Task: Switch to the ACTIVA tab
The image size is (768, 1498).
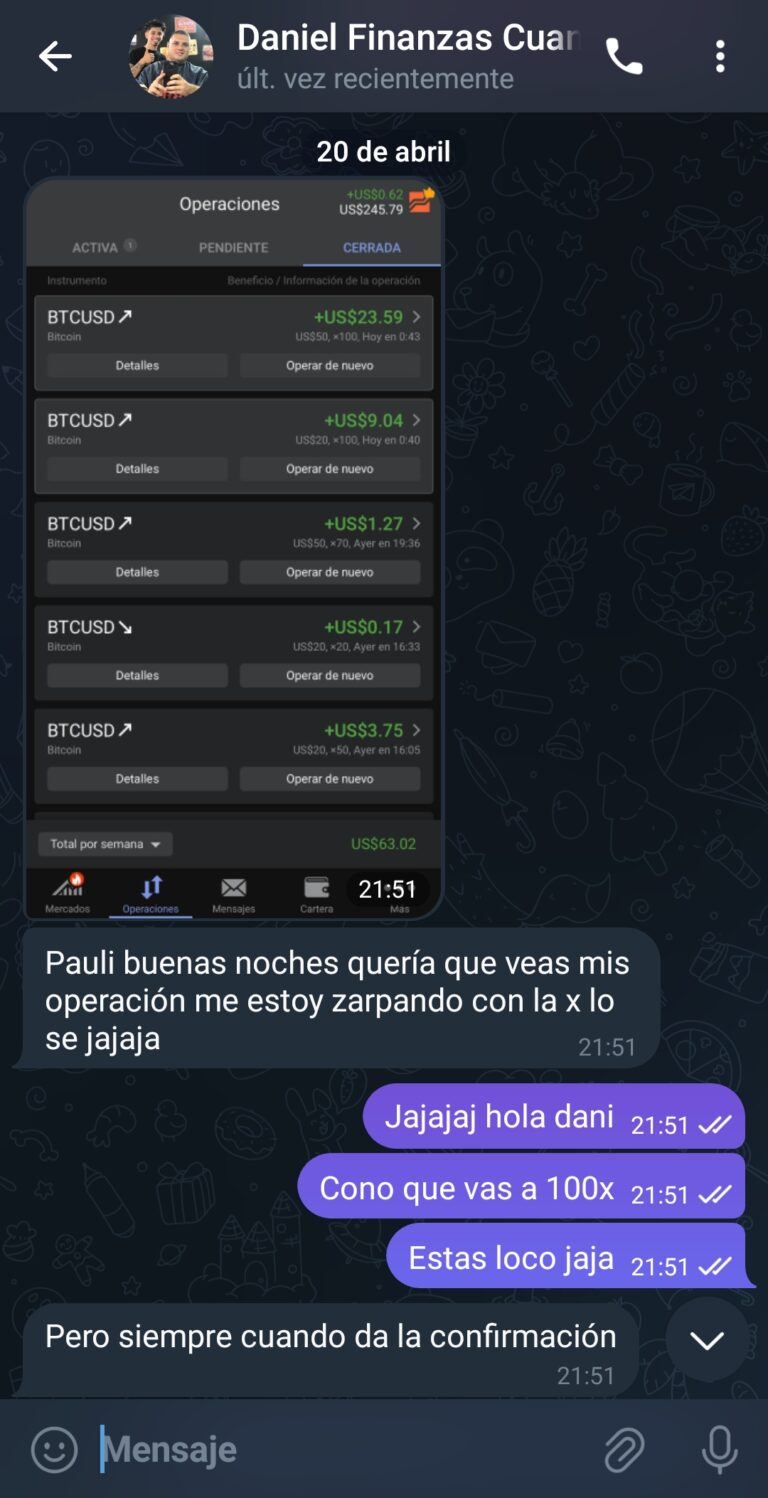Action: pos(103,247)
